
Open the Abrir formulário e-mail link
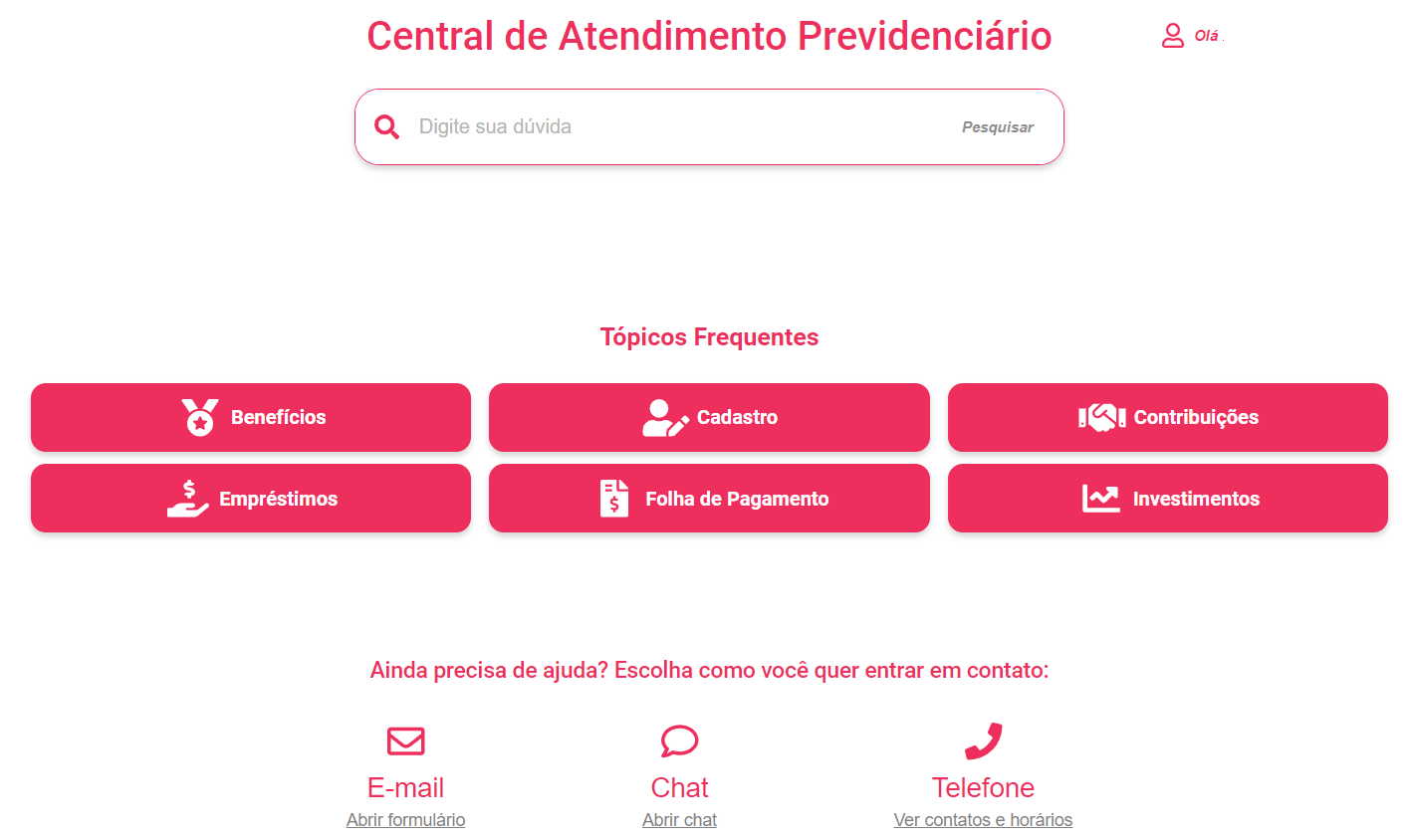coord(405,820)
